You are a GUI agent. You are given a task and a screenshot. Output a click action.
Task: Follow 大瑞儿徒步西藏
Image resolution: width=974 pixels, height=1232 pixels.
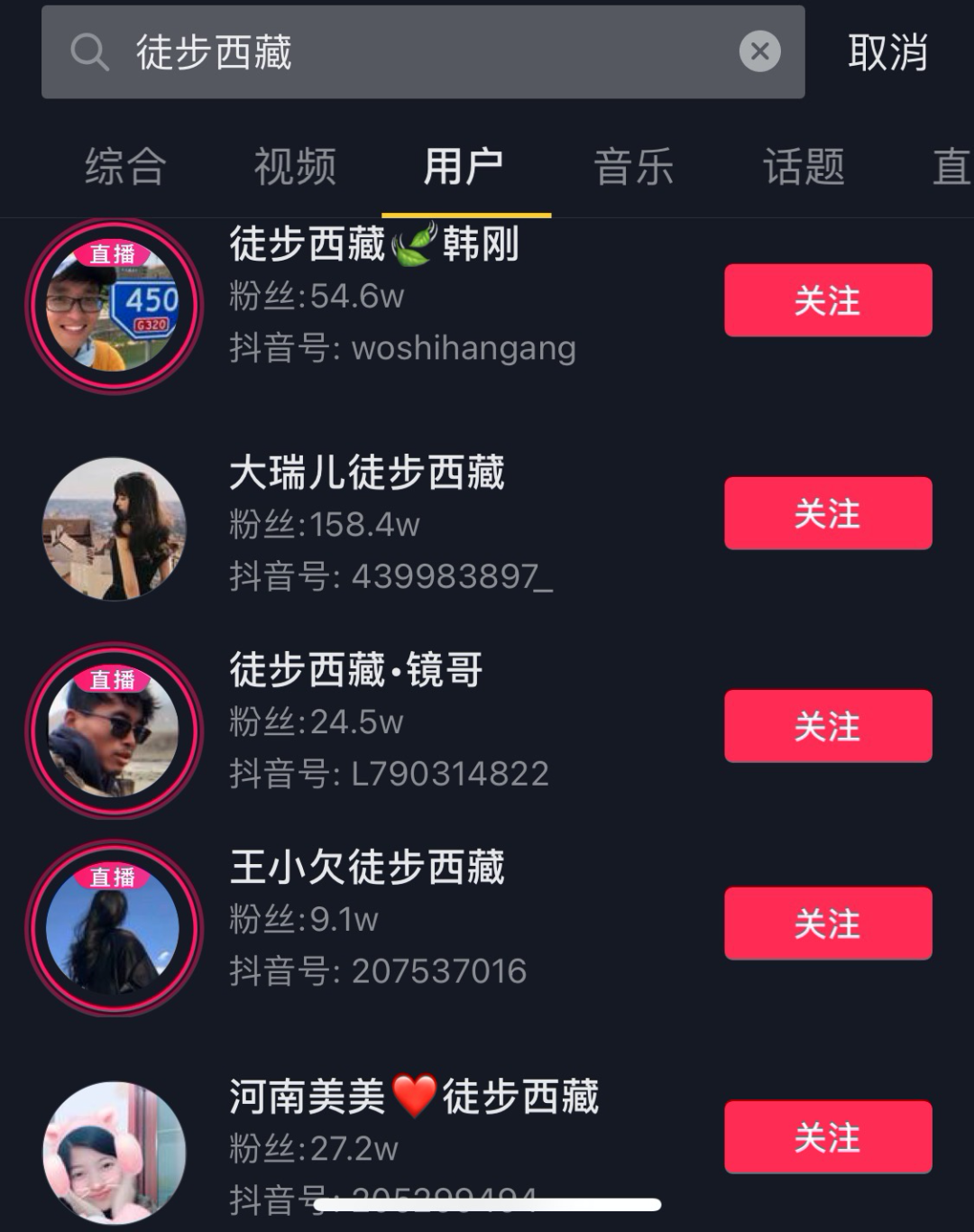[828, 513]
